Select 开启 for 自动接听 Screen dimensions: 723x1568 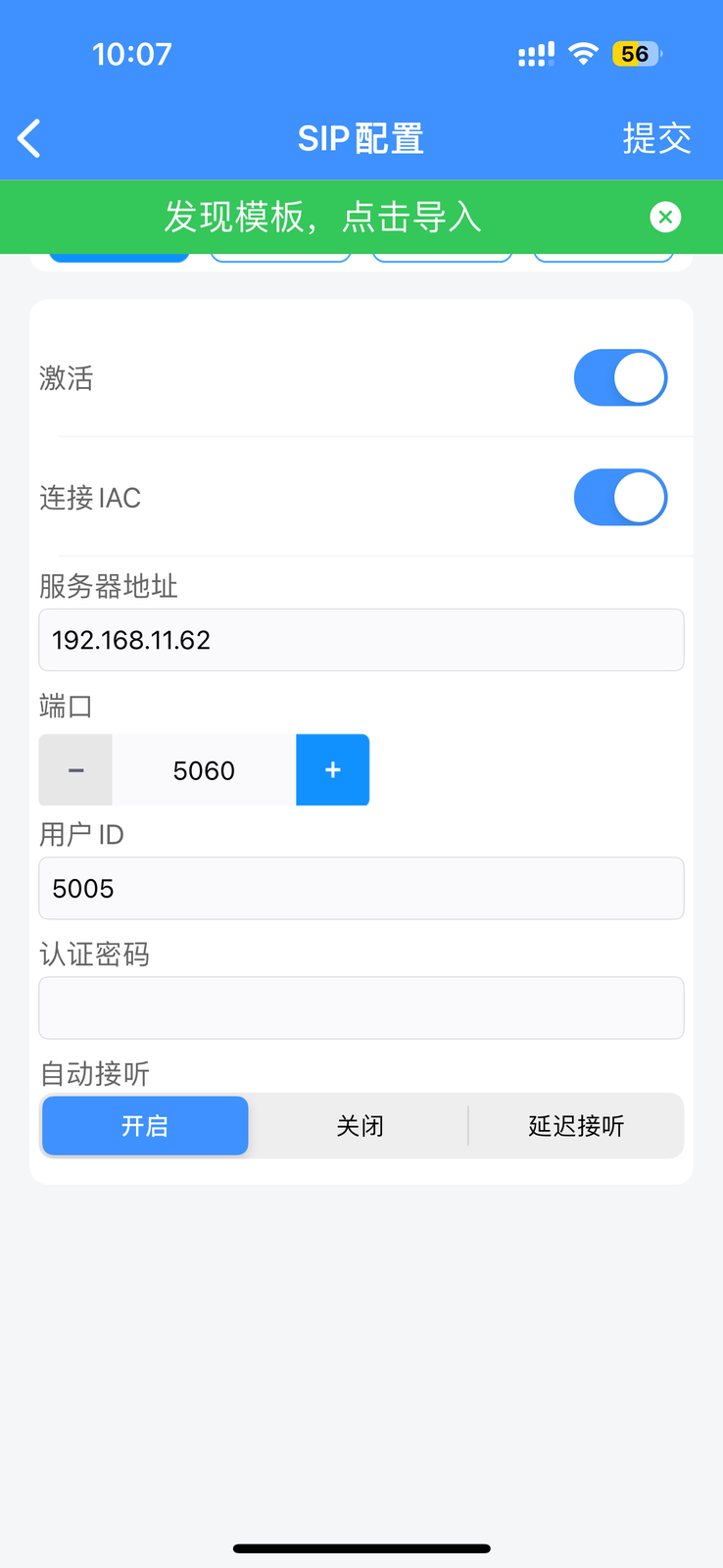[x=145, y=1126]
